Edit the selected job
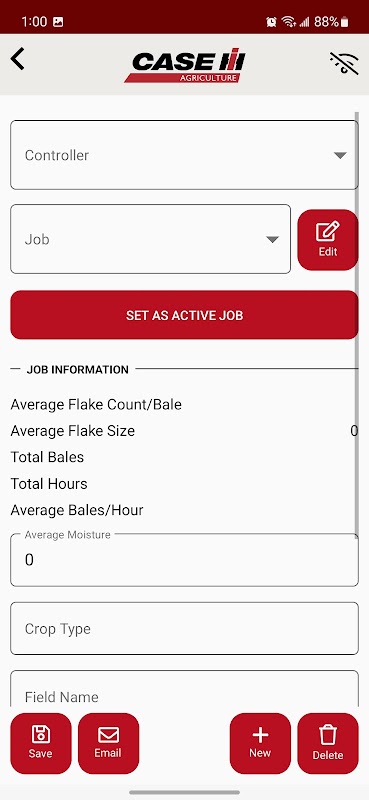The height and width of the screenshot is (800, 369). click(x=328, y=239)
